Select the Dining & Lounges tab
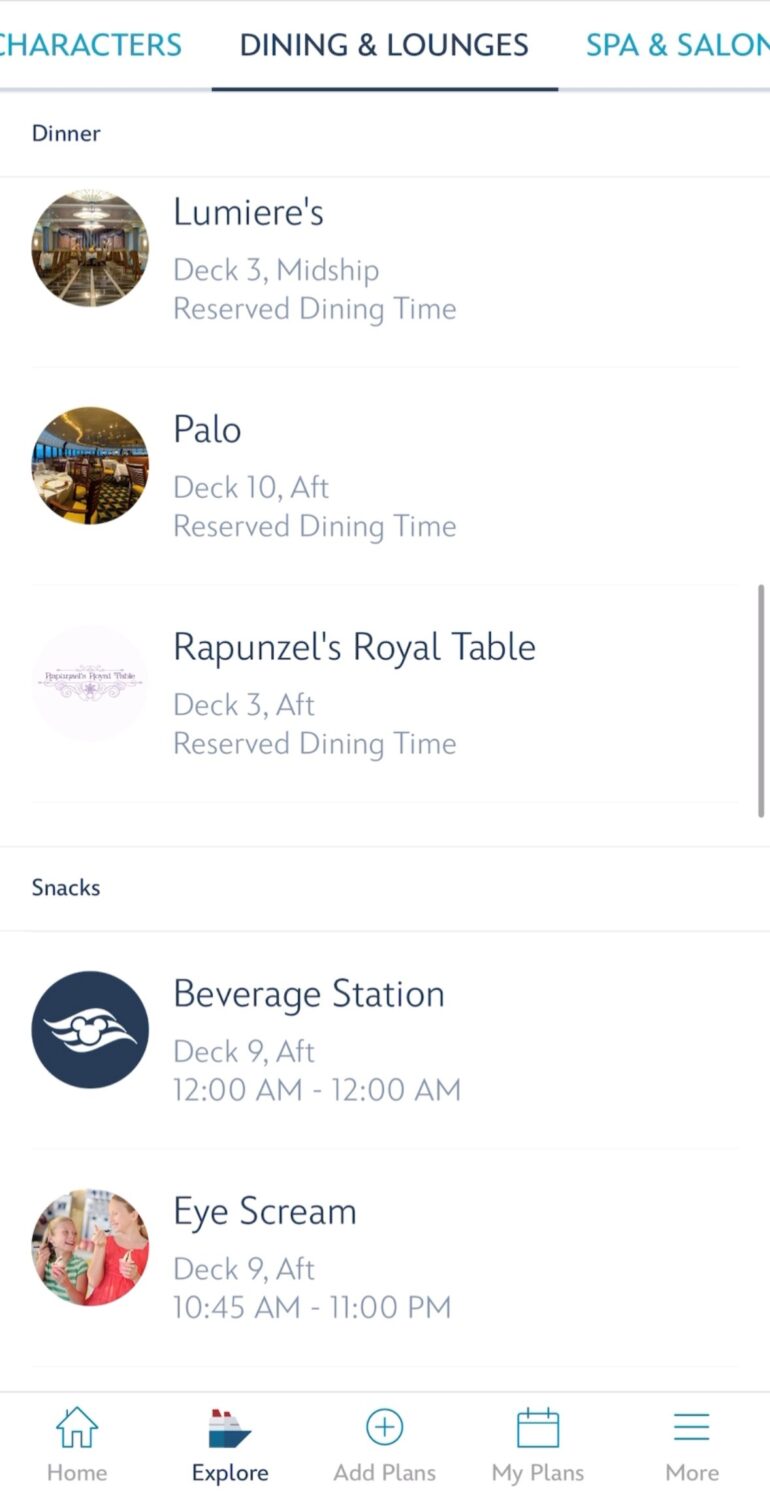The width and height of the screenshot is (770, 1496). pos(384,45)
